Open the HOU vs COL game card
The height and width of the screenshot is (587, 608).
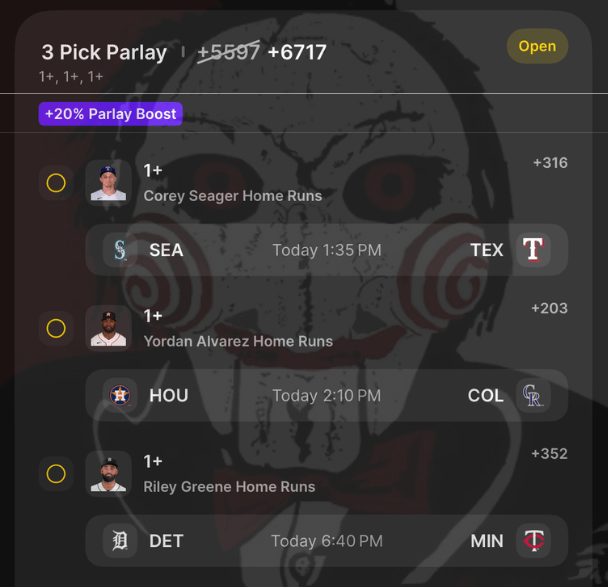tap(326, 395)
